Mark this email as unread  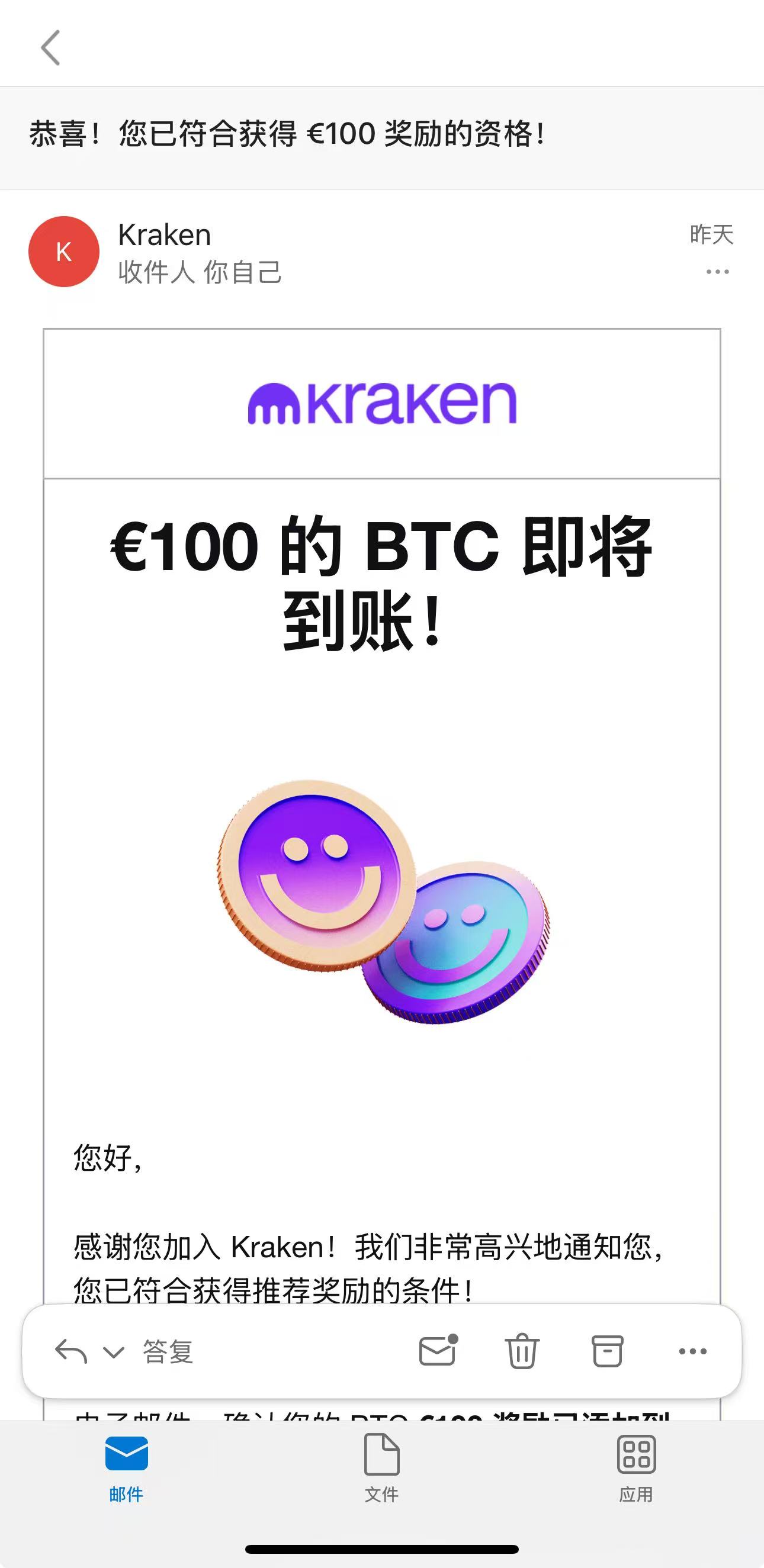point(438,1351)
